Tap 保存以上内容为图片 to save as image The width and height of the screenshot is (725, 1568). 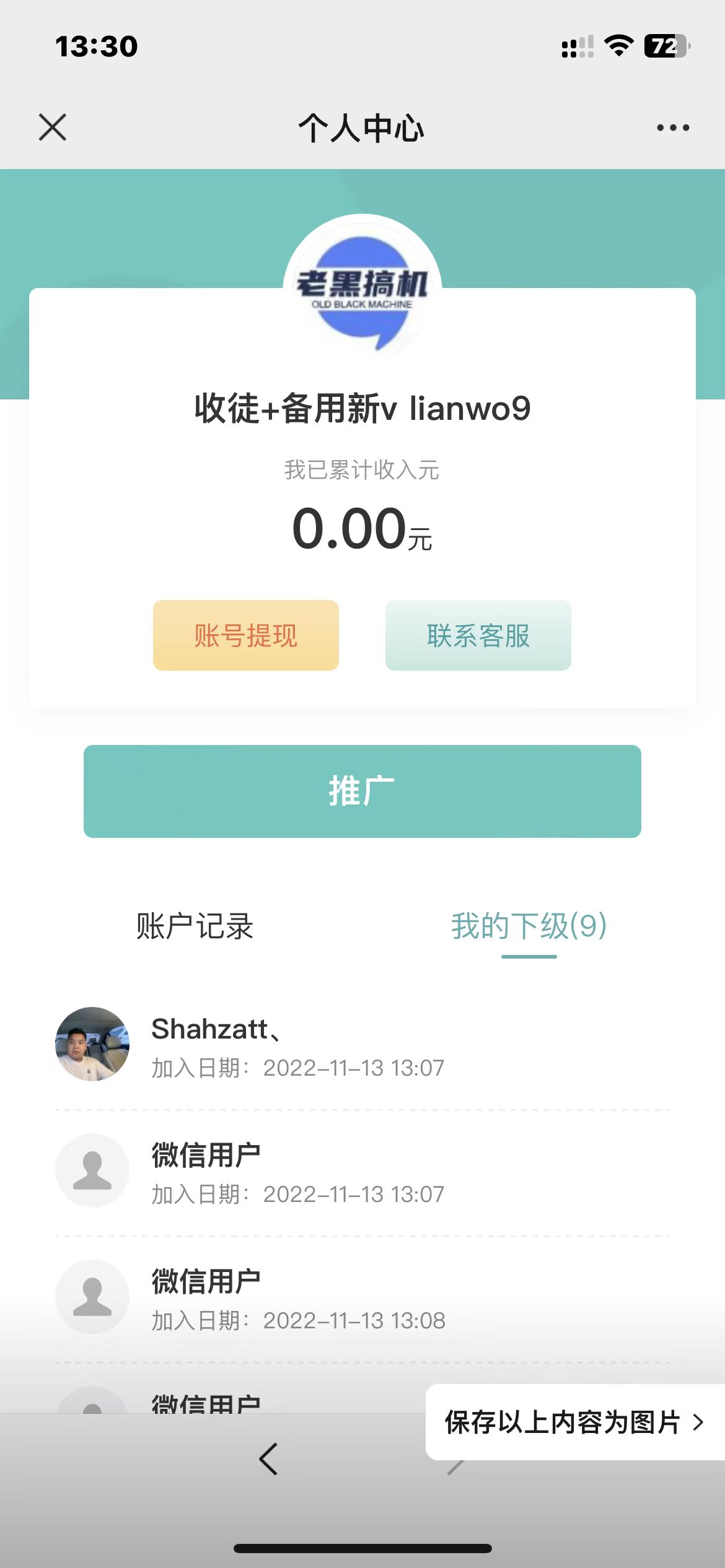click(574, 1422)
